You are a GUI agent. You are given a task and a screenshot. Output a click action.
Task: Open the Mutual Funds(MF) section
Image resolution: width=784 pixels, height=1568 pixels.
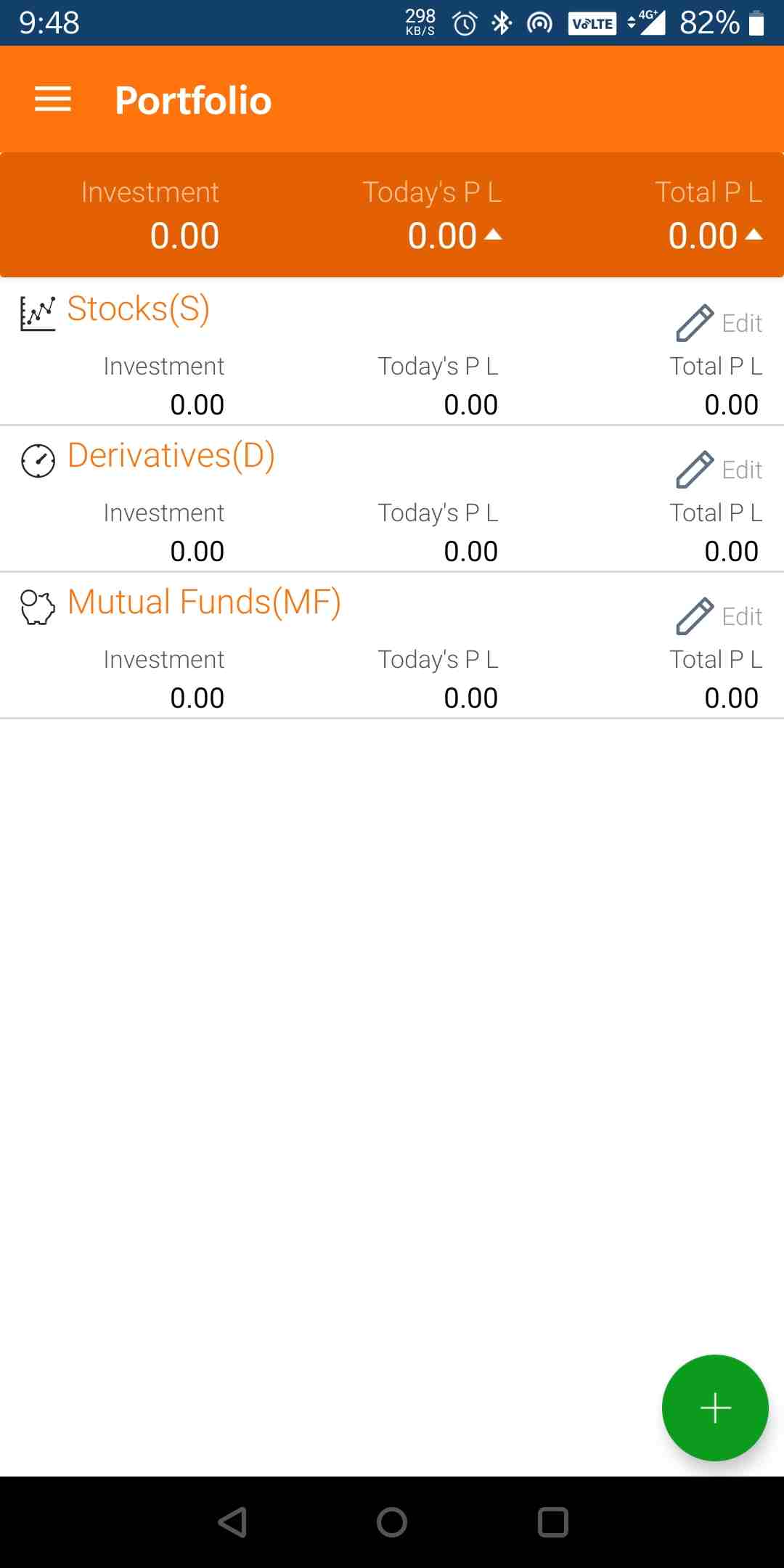click(x=203, y=603)
